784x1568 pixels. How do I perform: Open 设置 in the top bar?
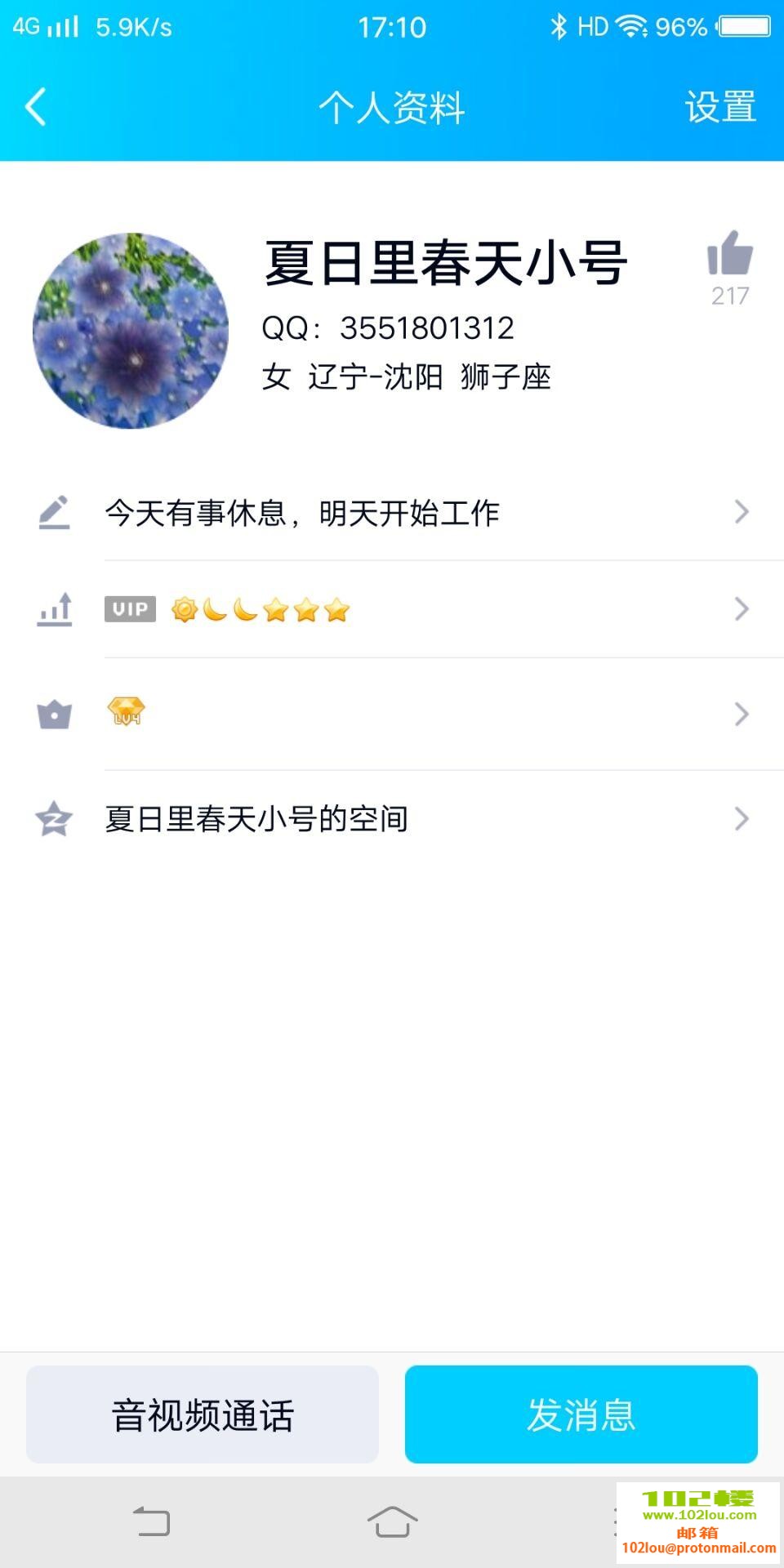click(720, 107)
